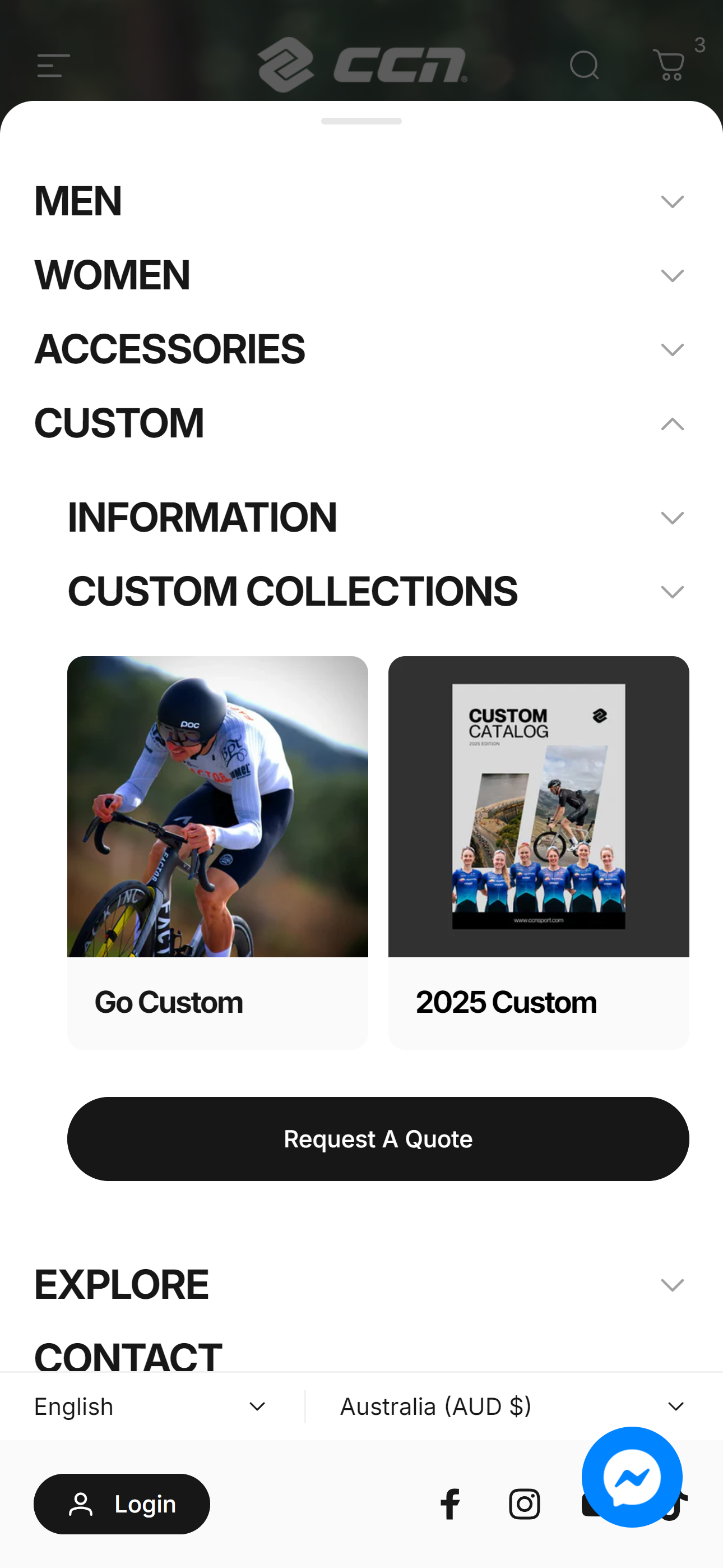This screenshot has height=1568, width=723.
Task: Expand the WOMEN menu section
Action: click(359, 276)
